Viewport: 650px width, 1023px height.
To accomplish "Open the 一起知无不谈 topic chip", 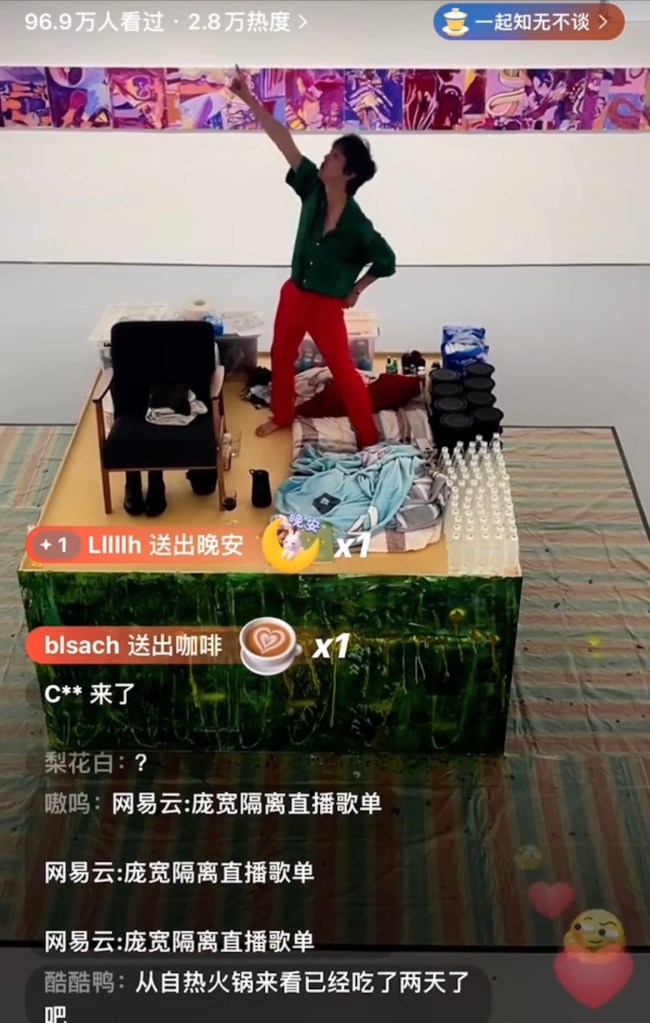I will [528, 21].
